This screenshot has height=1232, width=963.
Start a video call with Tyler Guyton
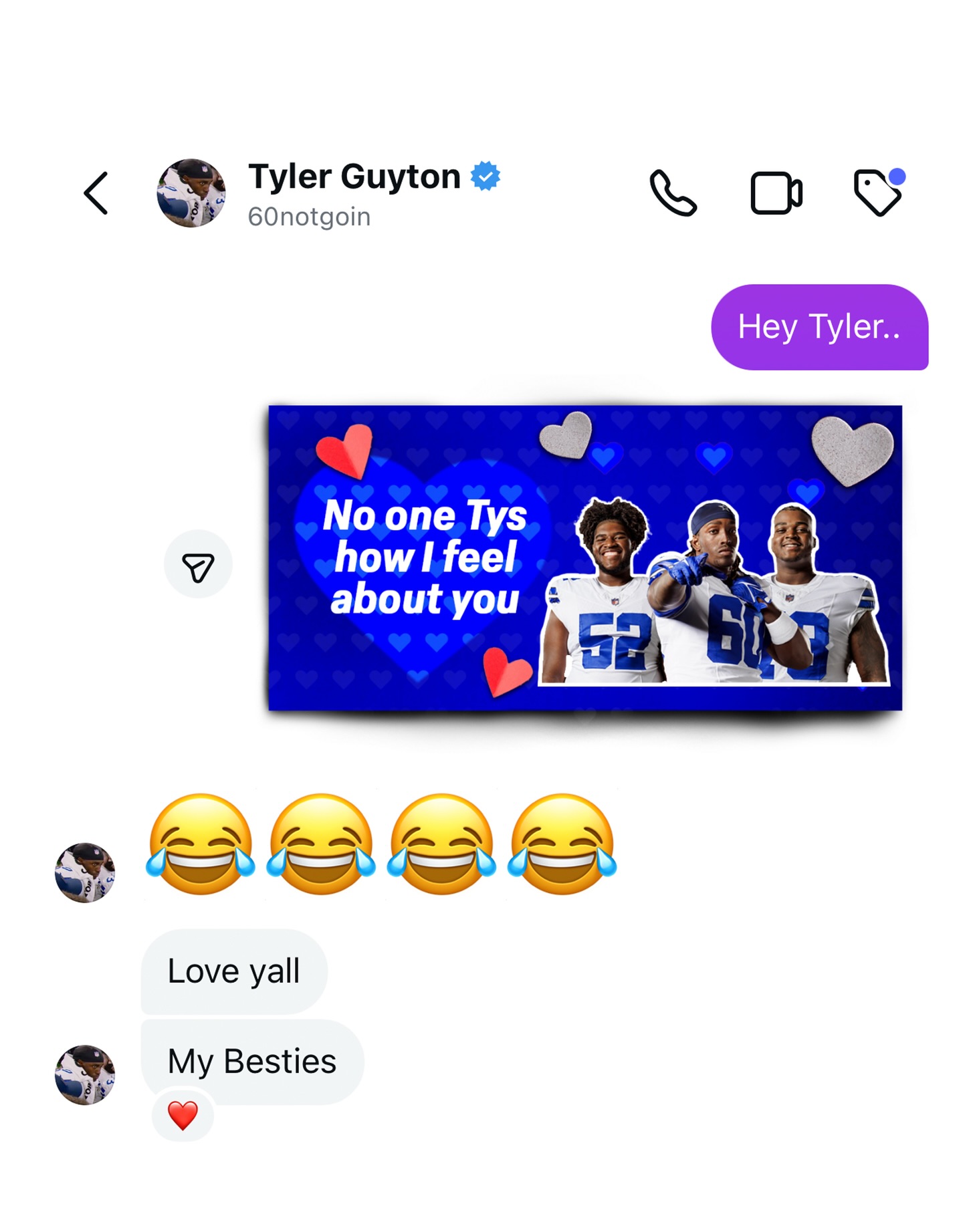click(x=776, y=193)
